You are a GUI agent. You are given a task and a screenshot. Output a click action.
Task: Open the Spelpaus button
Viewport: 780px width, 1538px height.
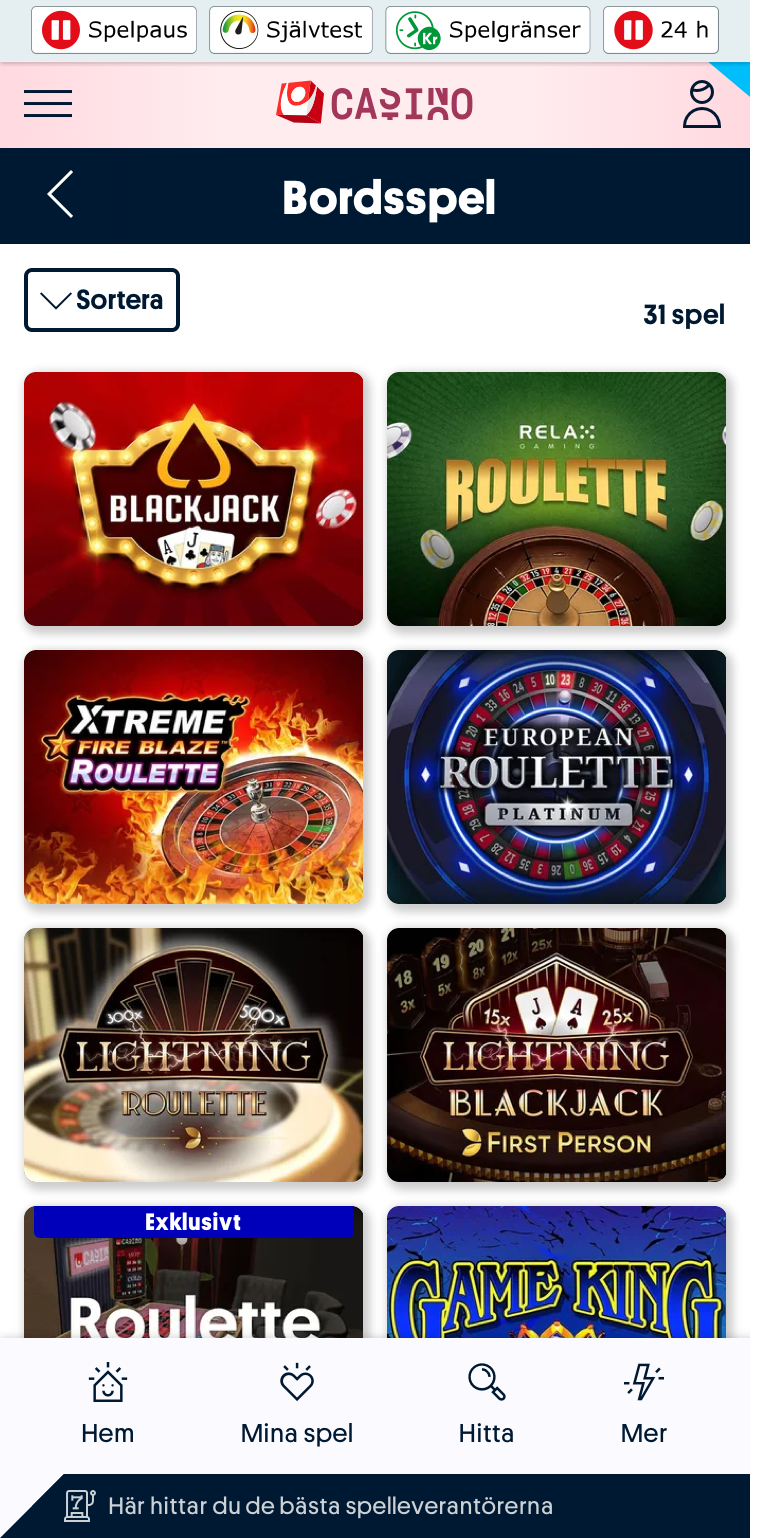pyautogui.click(x=114, y=30)
